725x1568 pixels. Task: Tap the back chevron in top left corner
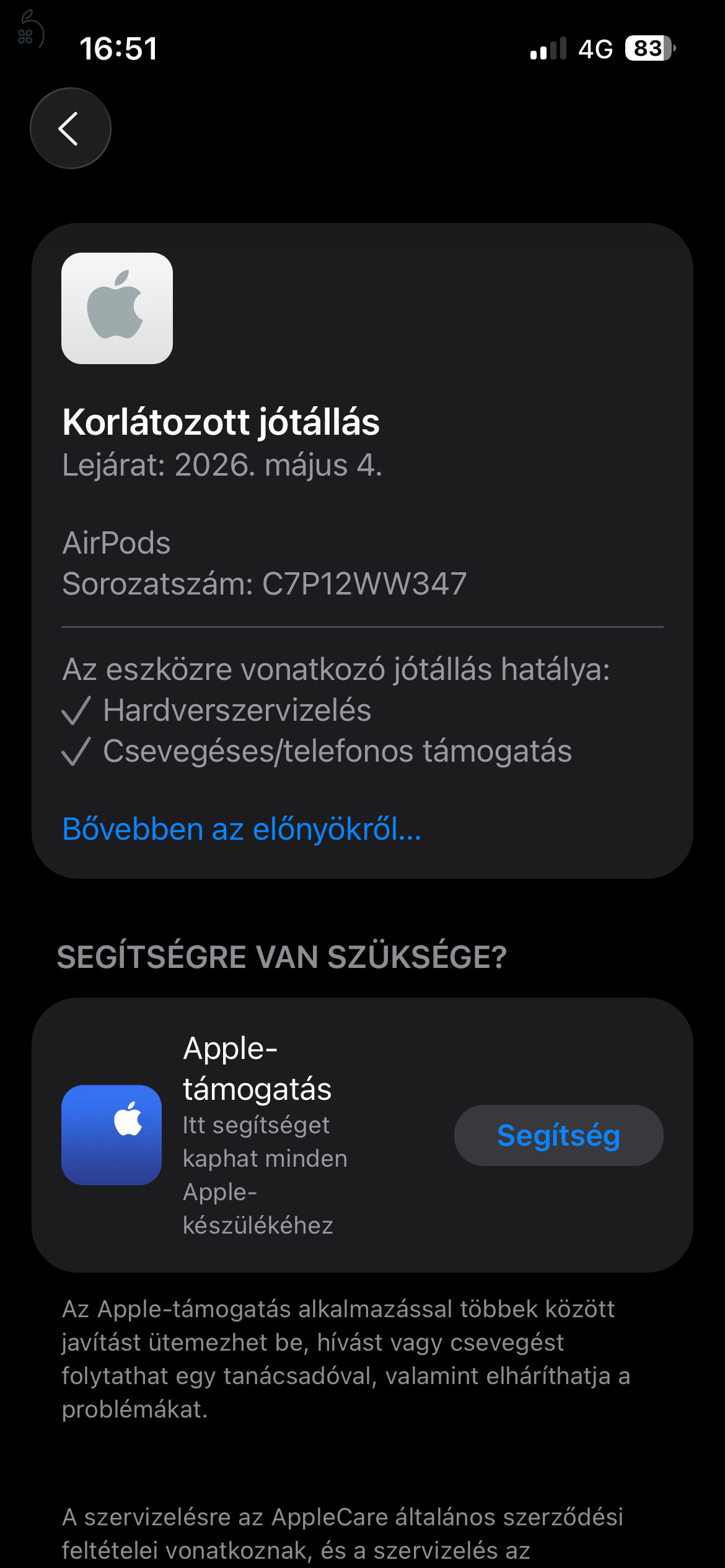coord(70,127)
